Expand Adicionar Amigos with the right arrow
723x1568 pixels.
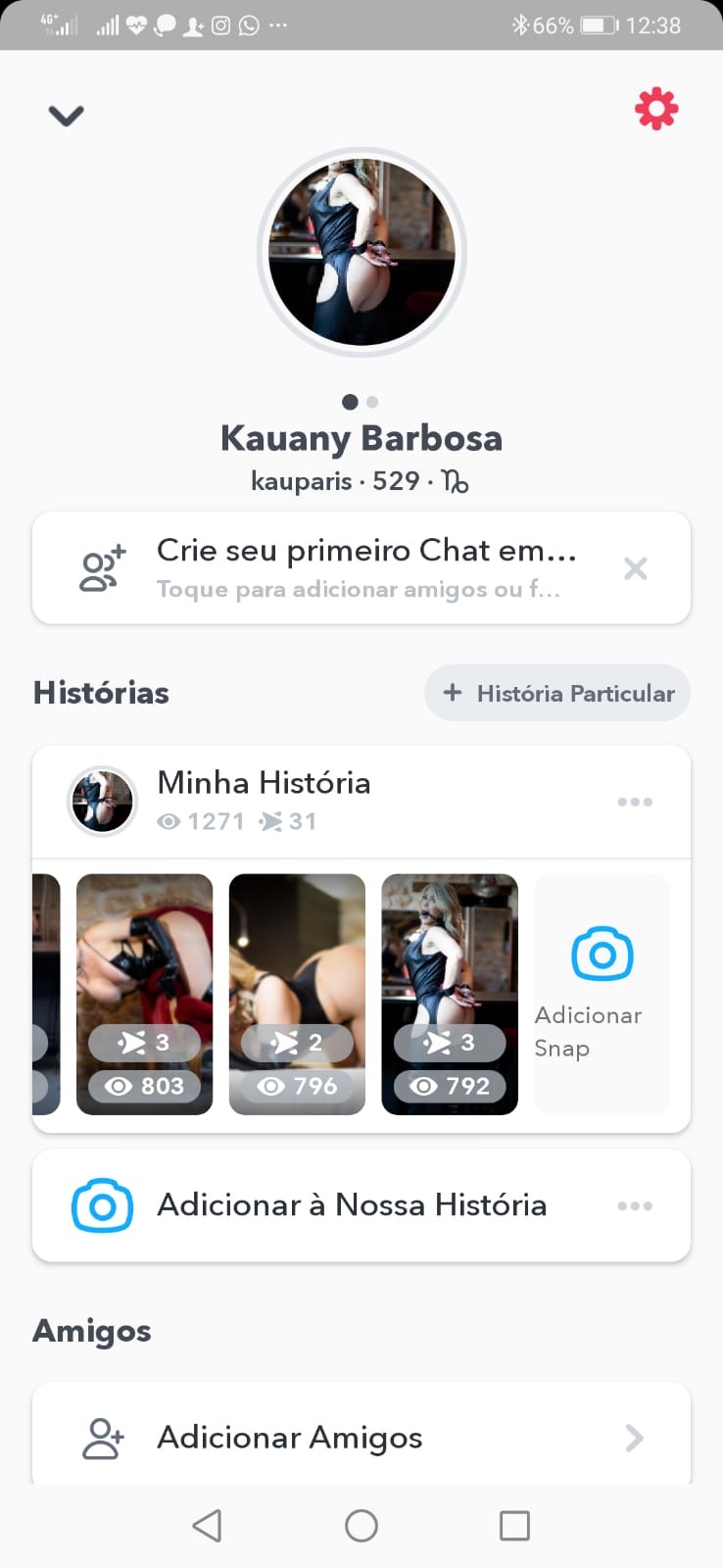coord(635,1438)
